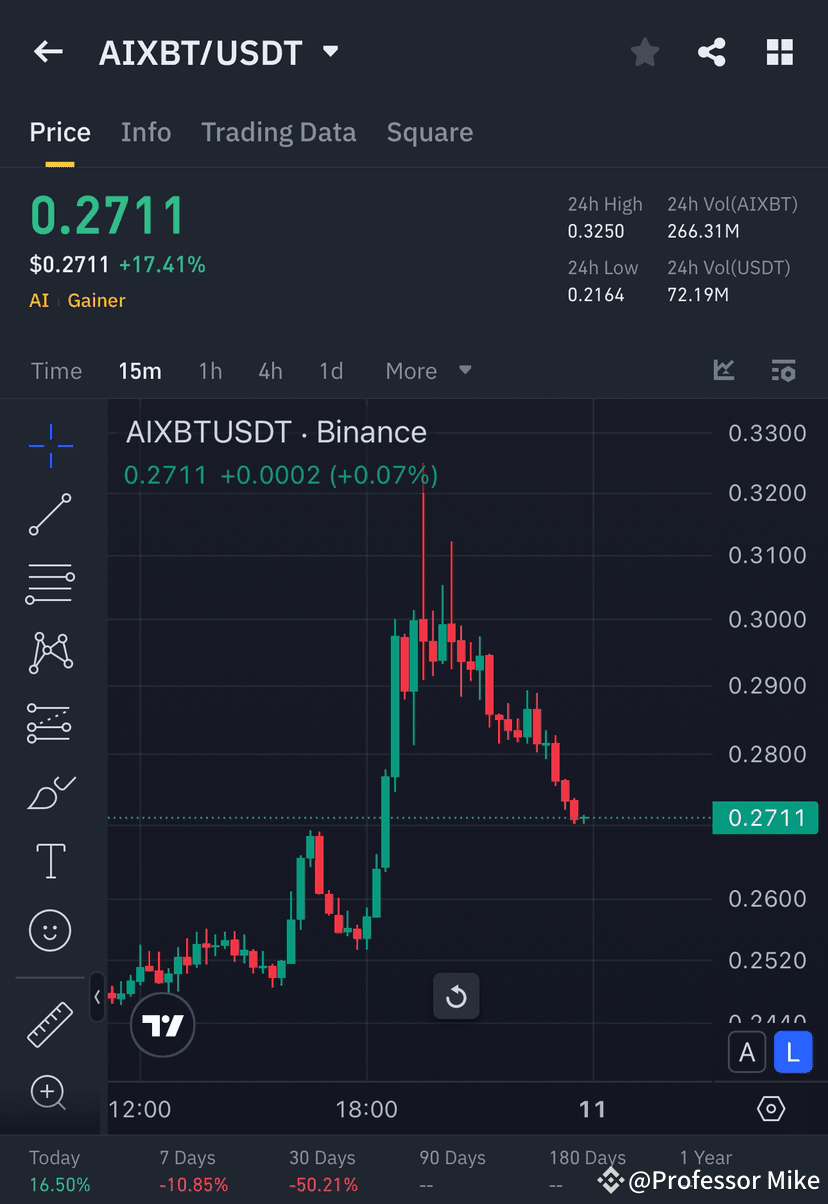Tap the TradingView logo on the chart
Viewport: 828px width, 1204px height.
[162, 1025]
